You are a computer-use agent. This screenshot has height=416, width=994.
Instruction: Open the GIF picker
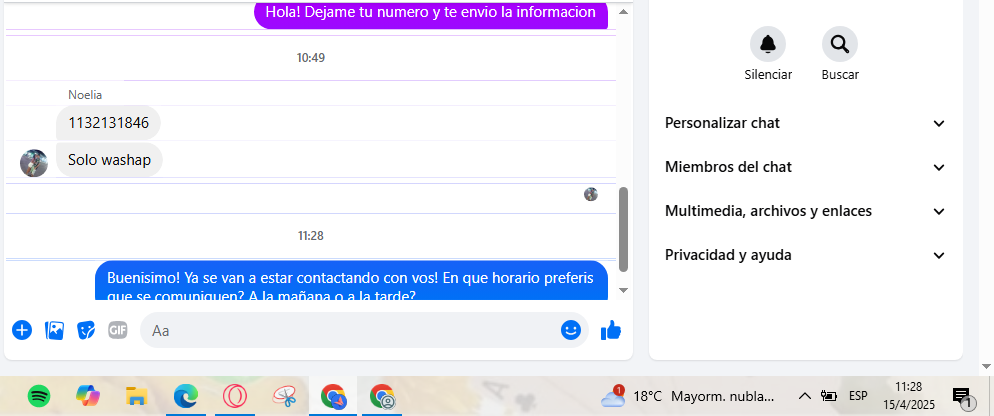118,330
